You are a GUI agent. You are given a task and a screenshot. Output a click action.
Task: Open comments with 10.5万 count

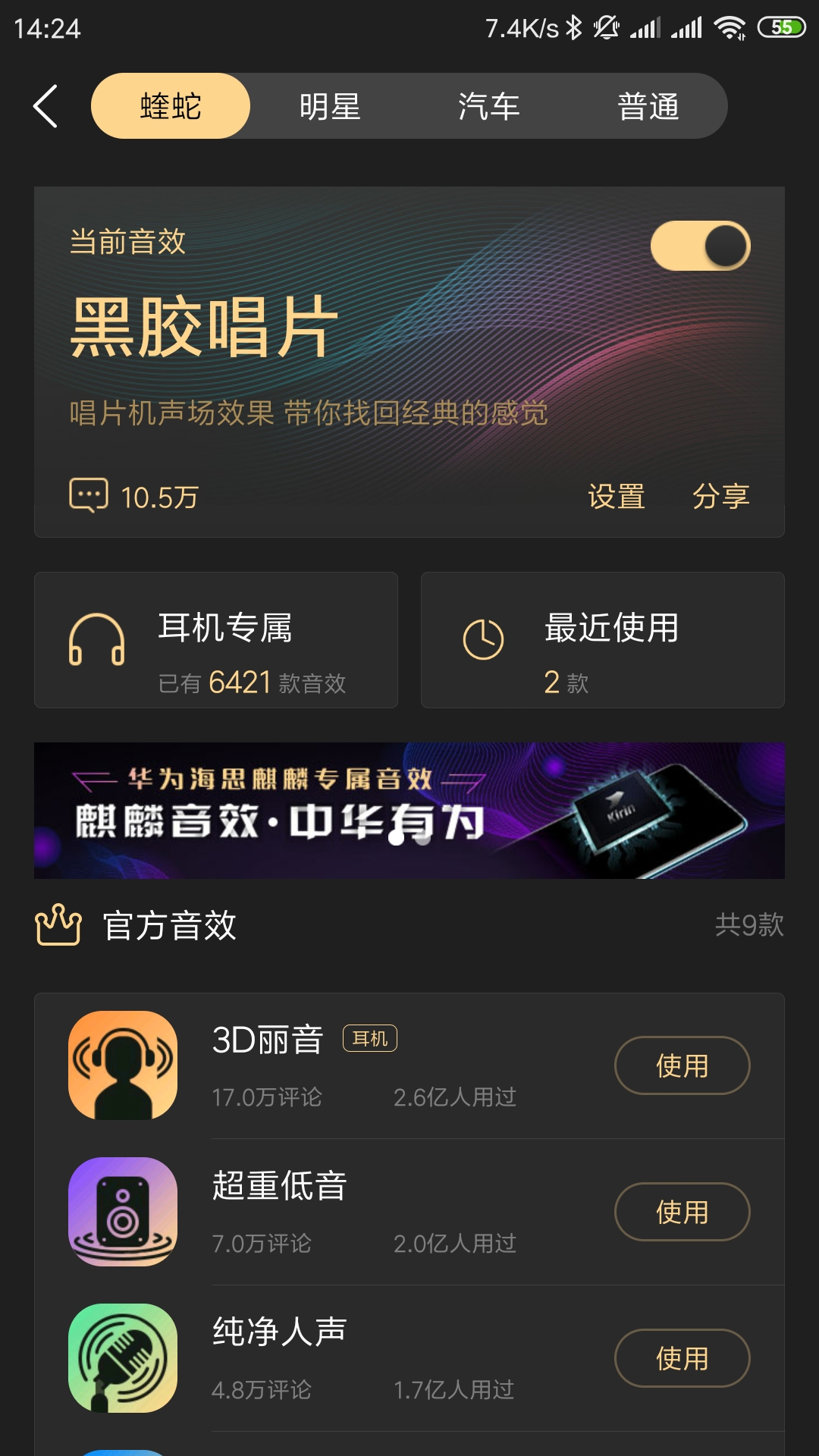click(x=134, y=497)
